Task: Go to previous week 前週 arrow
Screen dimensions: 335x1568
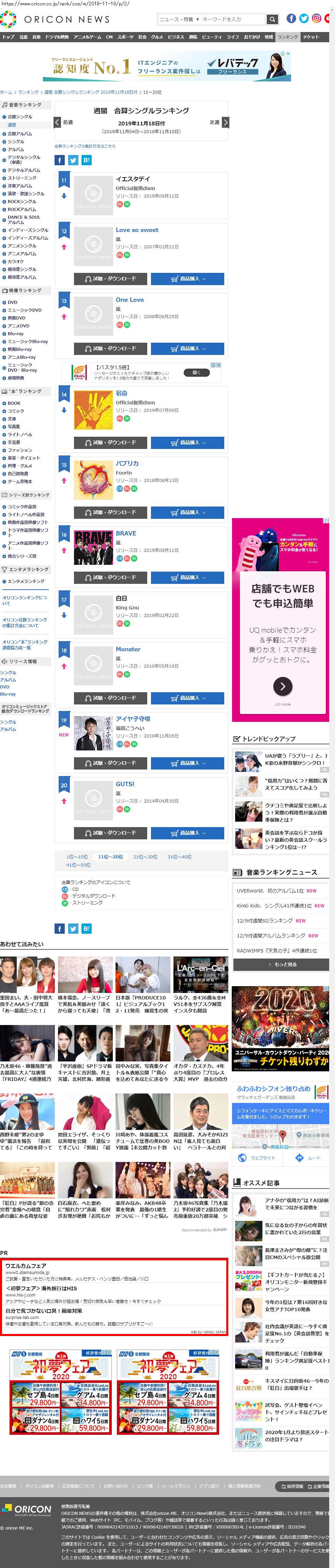Action: 57,122
